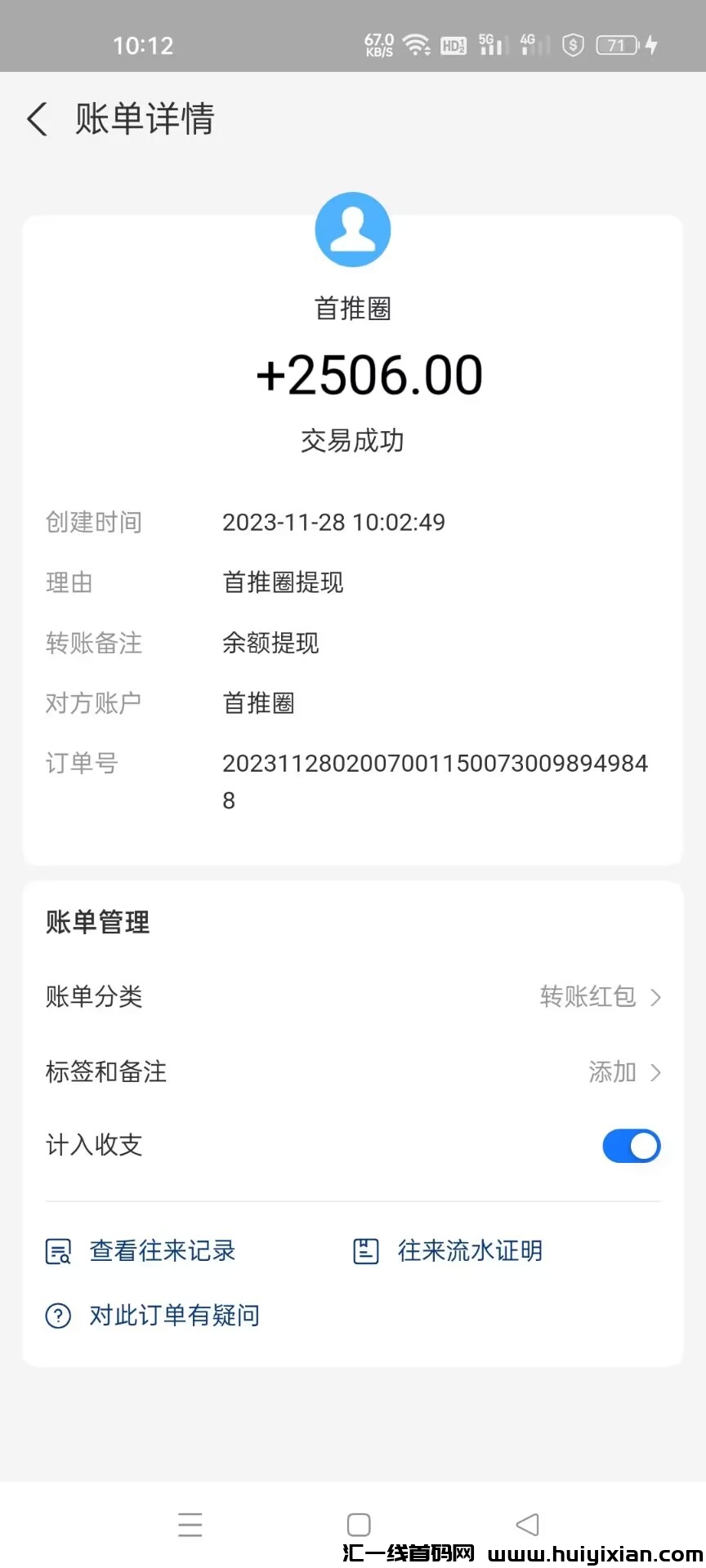The height and width of the screenshot is (1568, 706).
Task: Tap the Wi-Fi icon in the status bar
Action: coord(417,45)
